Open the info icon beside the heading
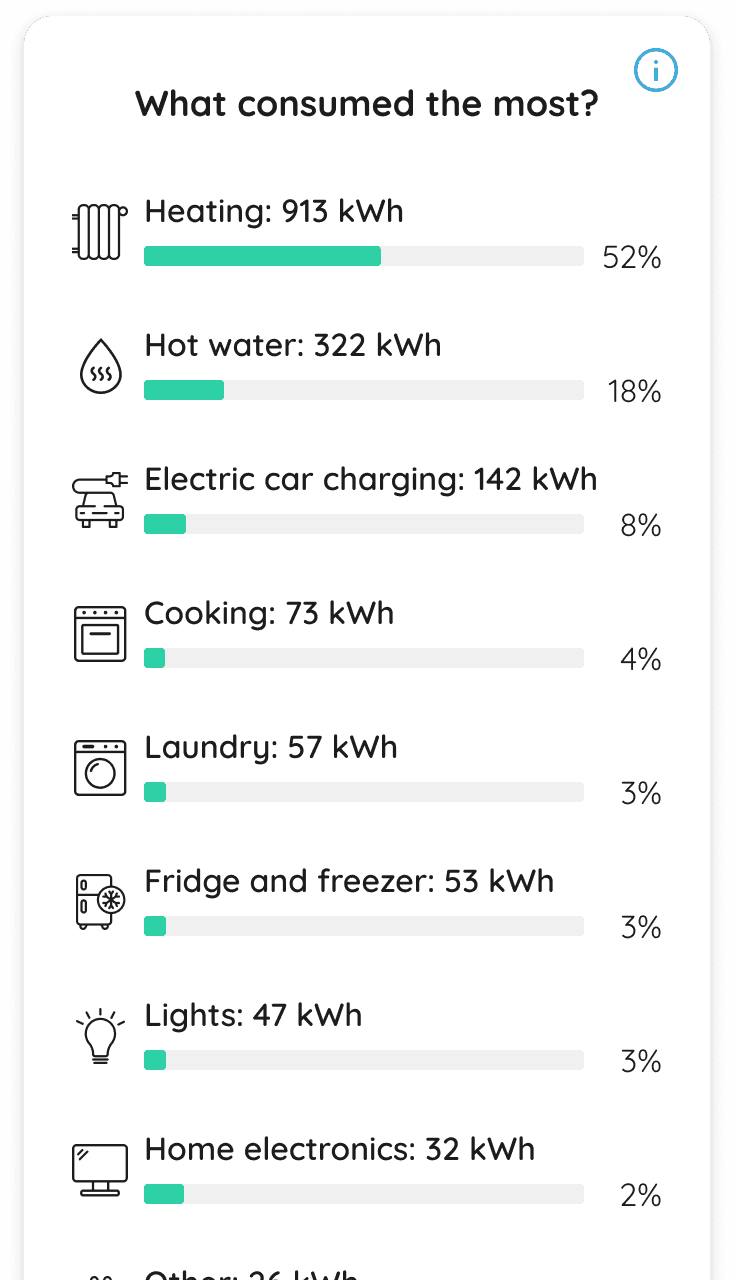Image resolution: width=734 pixels, height=1280 pixels. point(656,70)
